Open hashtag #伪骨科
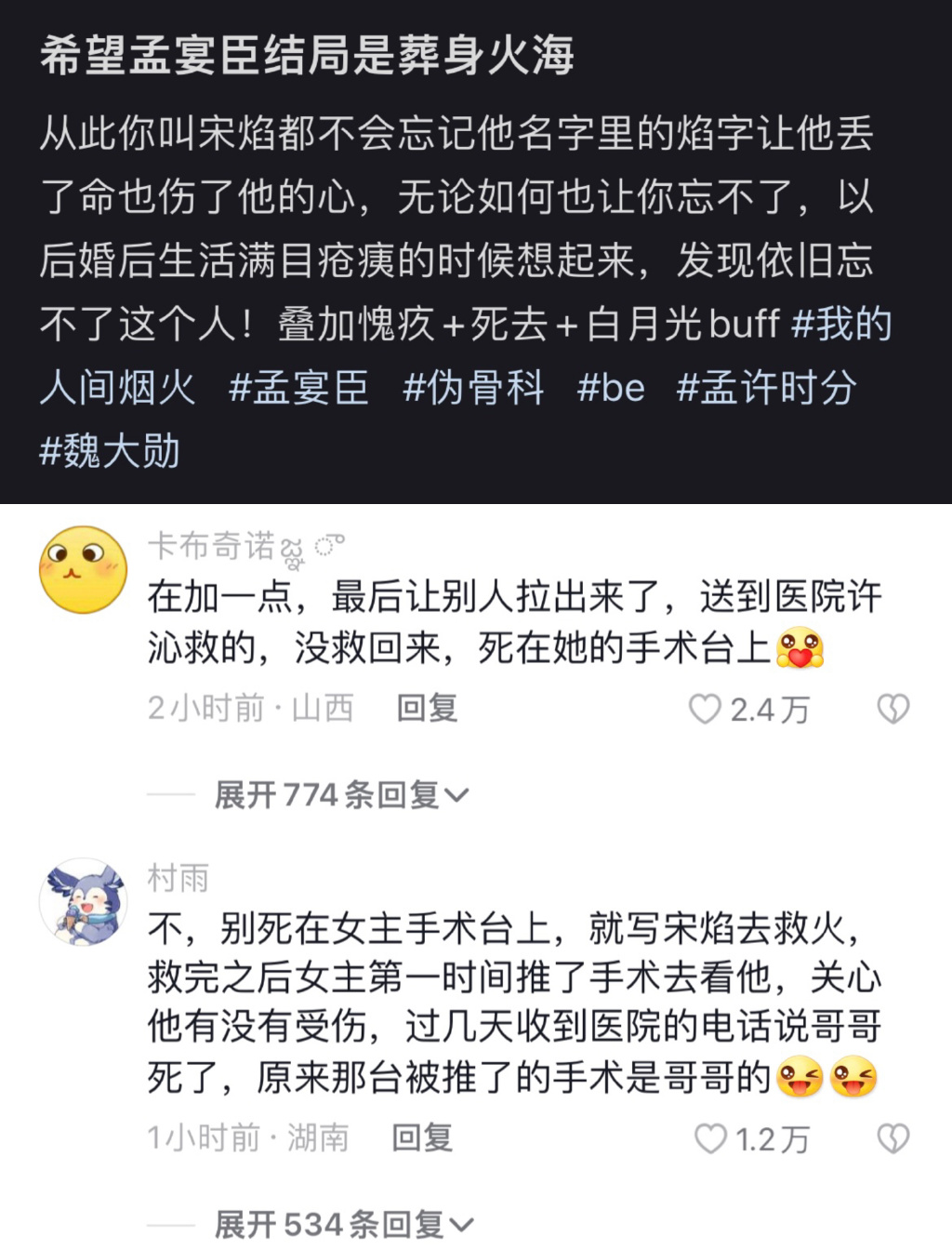Viewport: 952px width, 1249px height. pyautogui.click(x=473, y=388)
